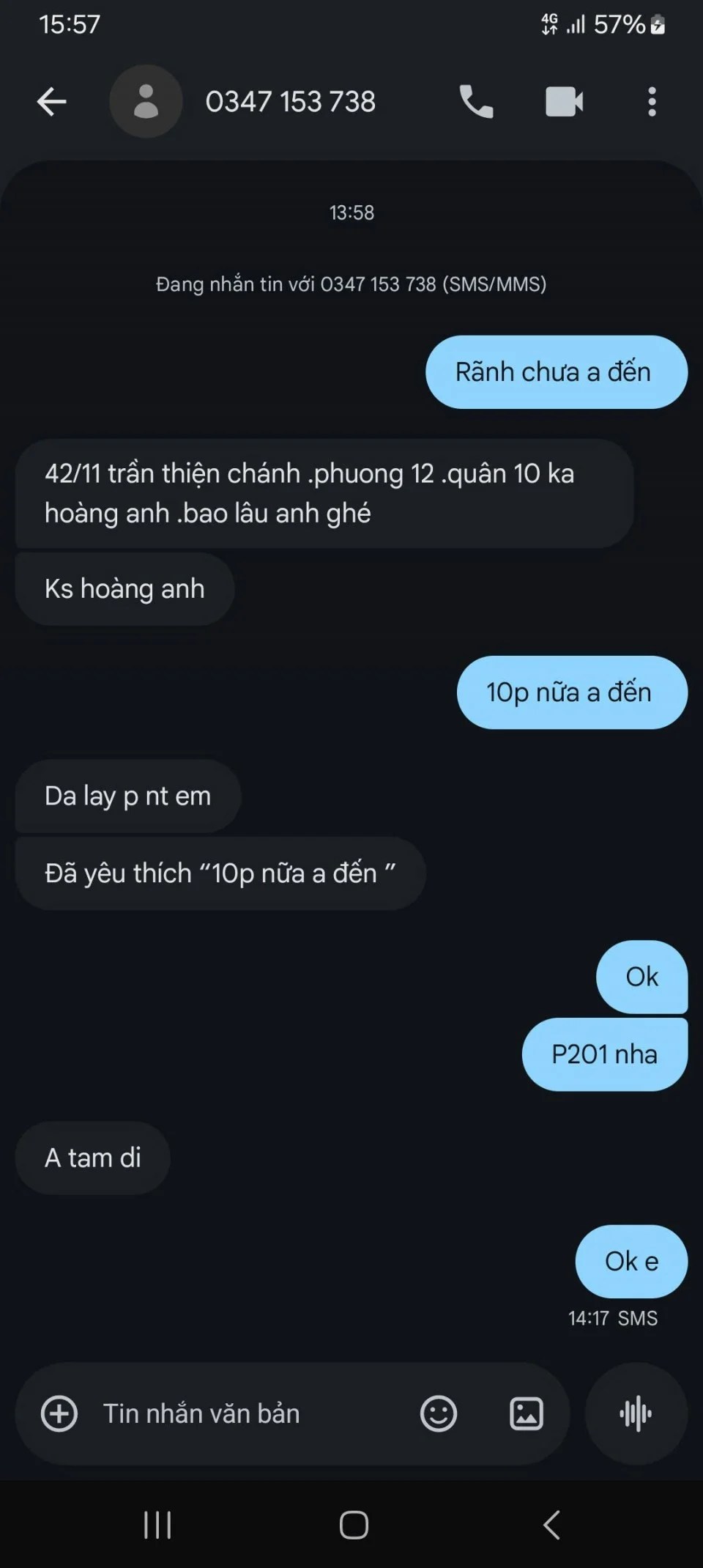The height and width of the screenshot is (1568, 703).
Task: Open recent apps from navigation bar
Action: click(157, 1526)
